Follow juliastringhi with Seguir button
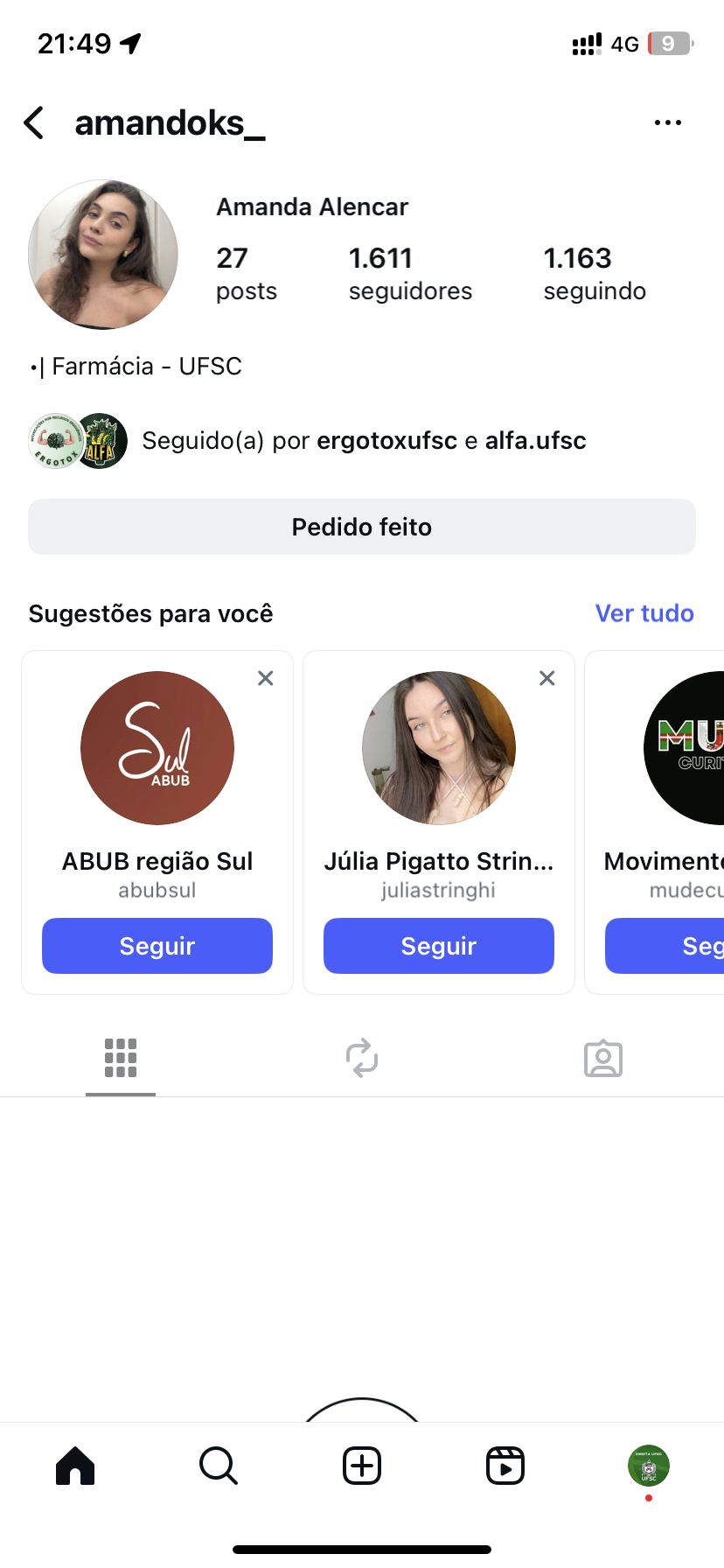Image resolution: width=724 pixels, height=1568 pixels. tap(439, 946)
